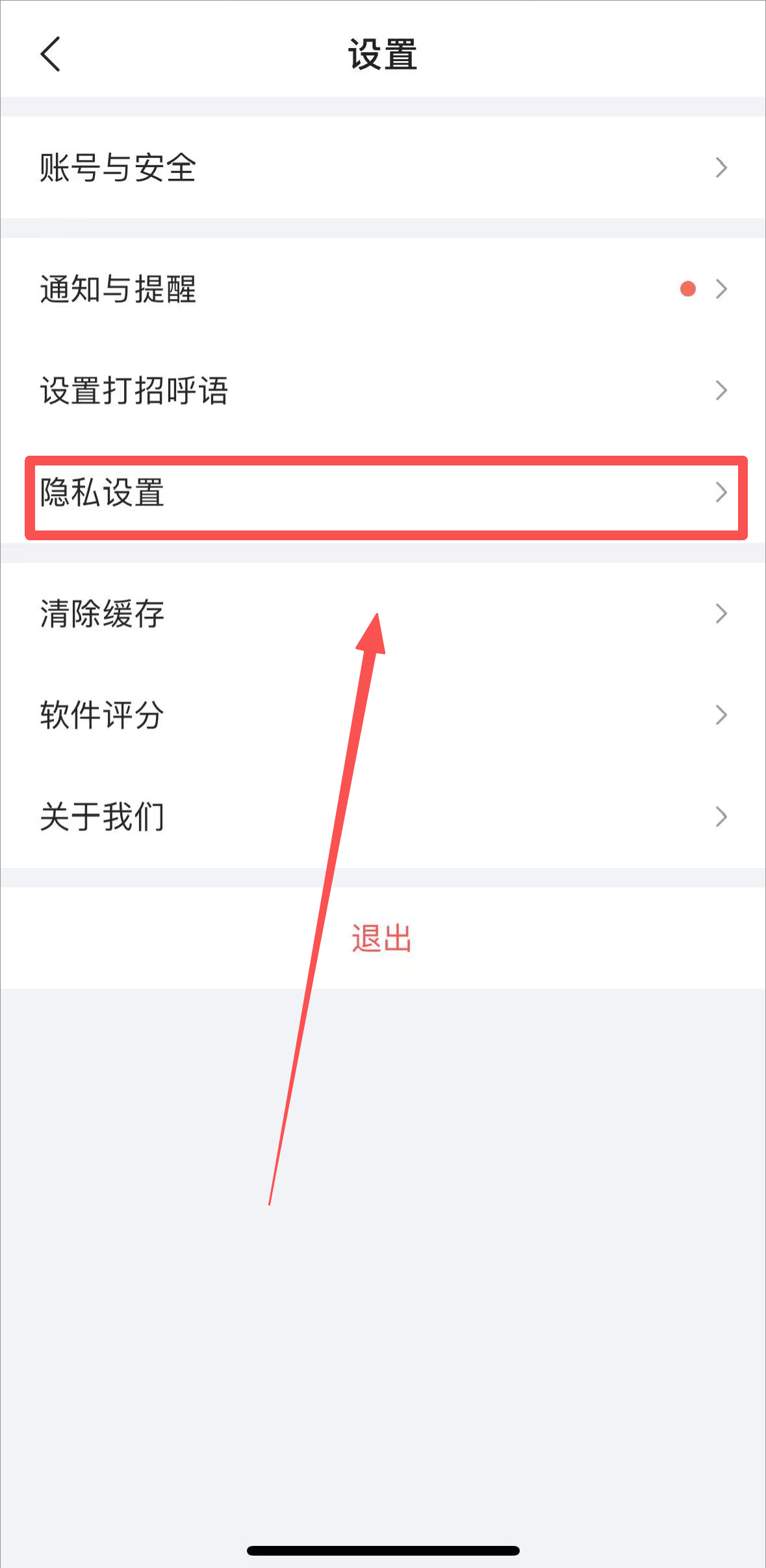Select 清除缓存 to clear cache
766x1568 pixels.
(383, 614)
